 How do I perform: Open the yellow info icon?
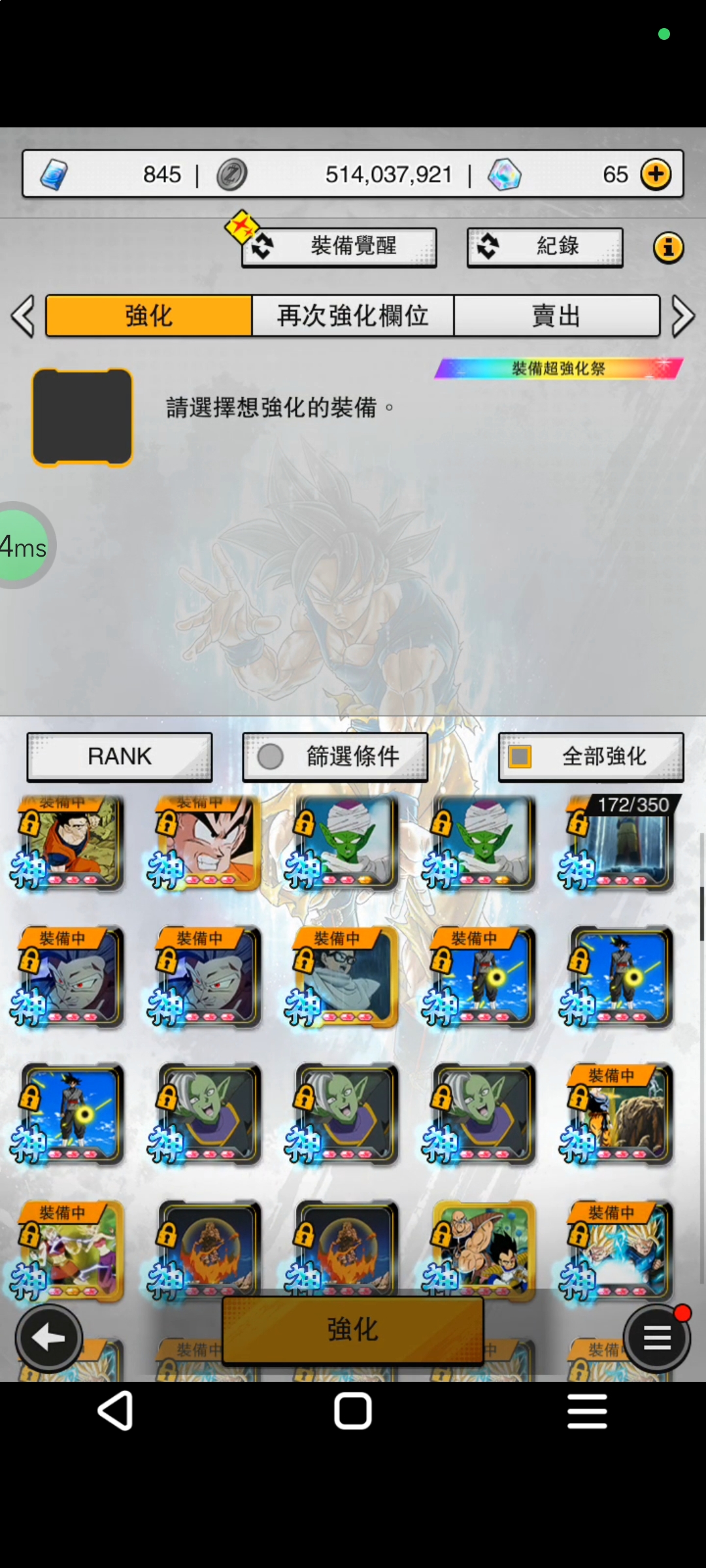668,248
